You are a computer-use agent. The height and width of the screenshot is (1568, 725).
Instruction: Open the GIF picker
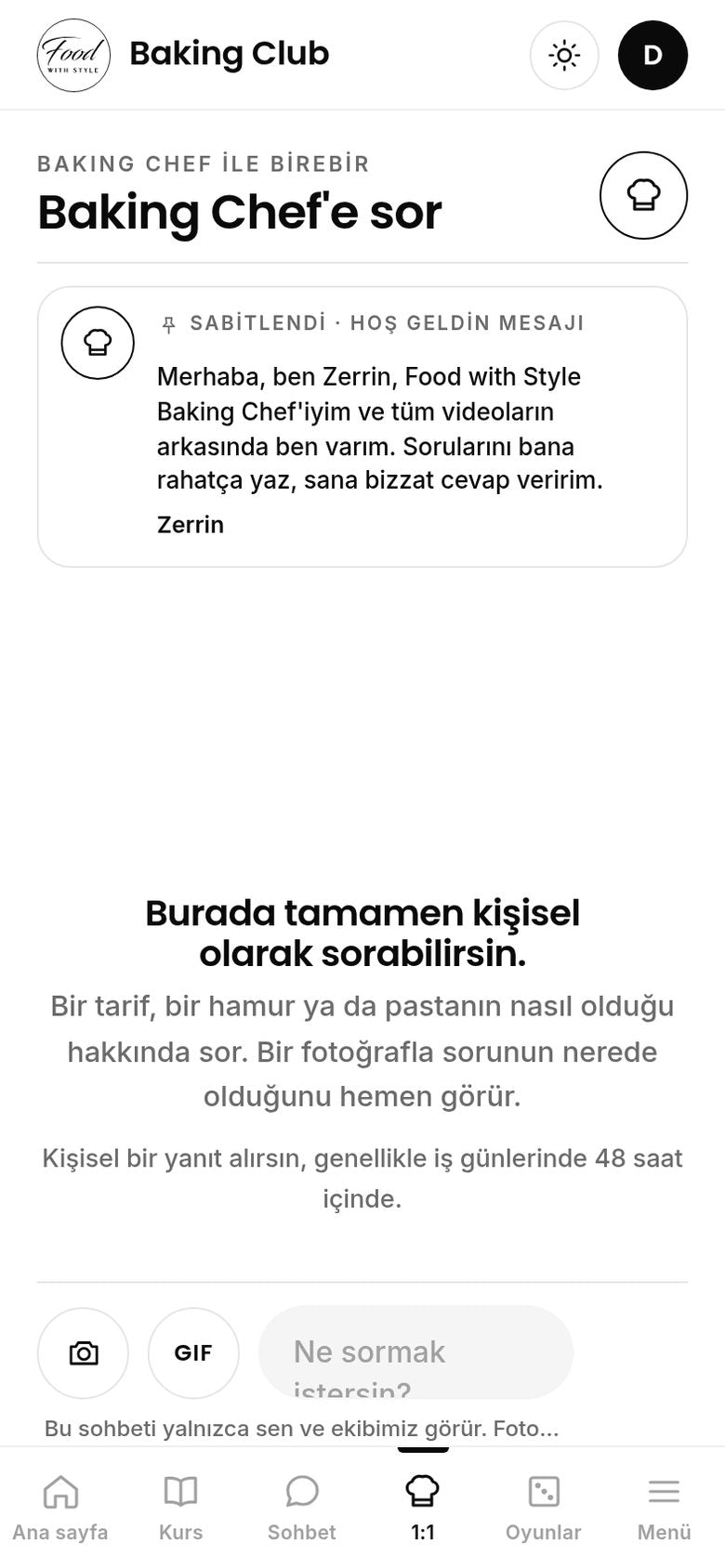[193, 1352]
